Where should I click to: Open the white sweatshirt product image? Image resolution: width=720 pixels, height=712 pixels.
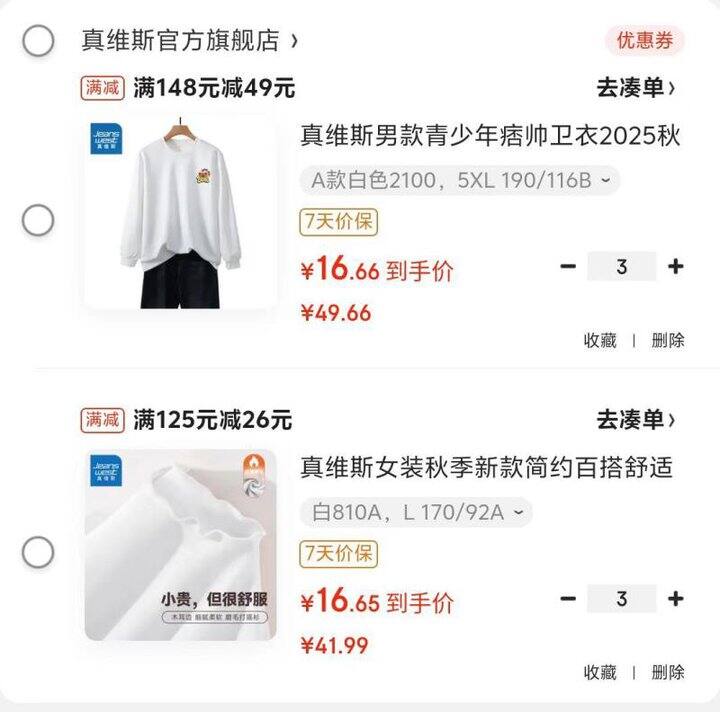click(180, 211)
